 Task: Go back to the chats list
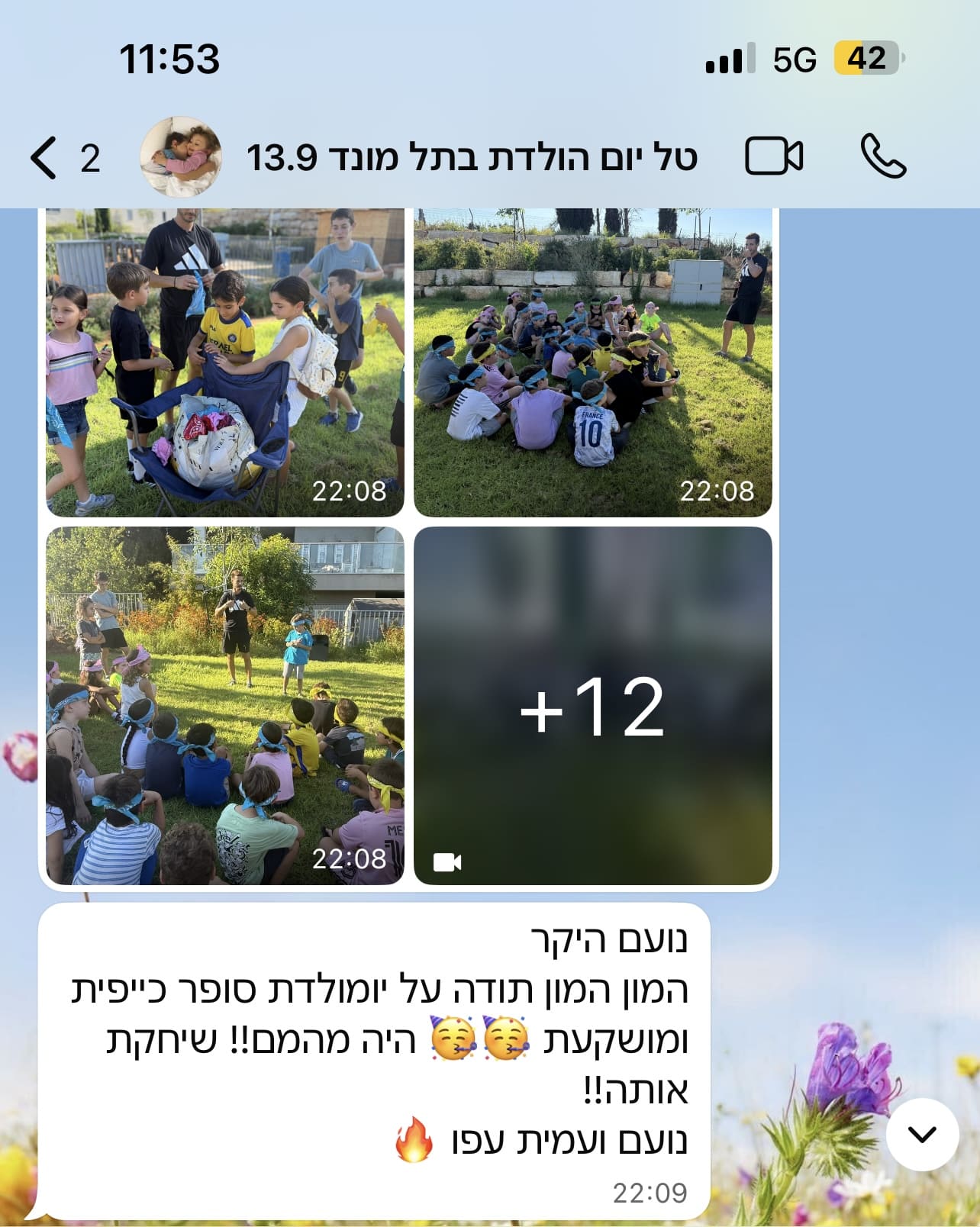(x=46, y=158)
